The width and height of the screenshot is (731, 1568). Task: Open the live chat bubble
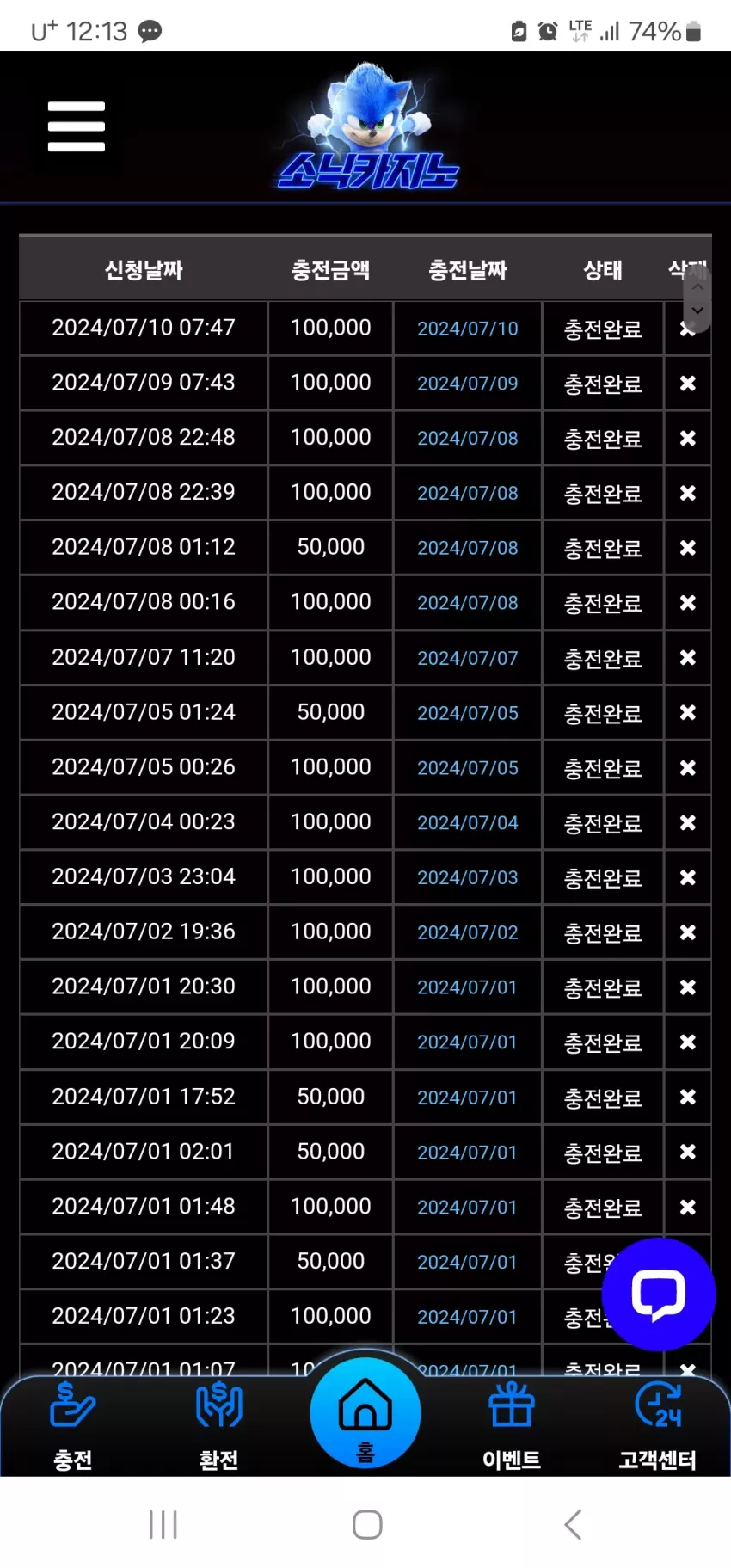(x=659, y=1294)
